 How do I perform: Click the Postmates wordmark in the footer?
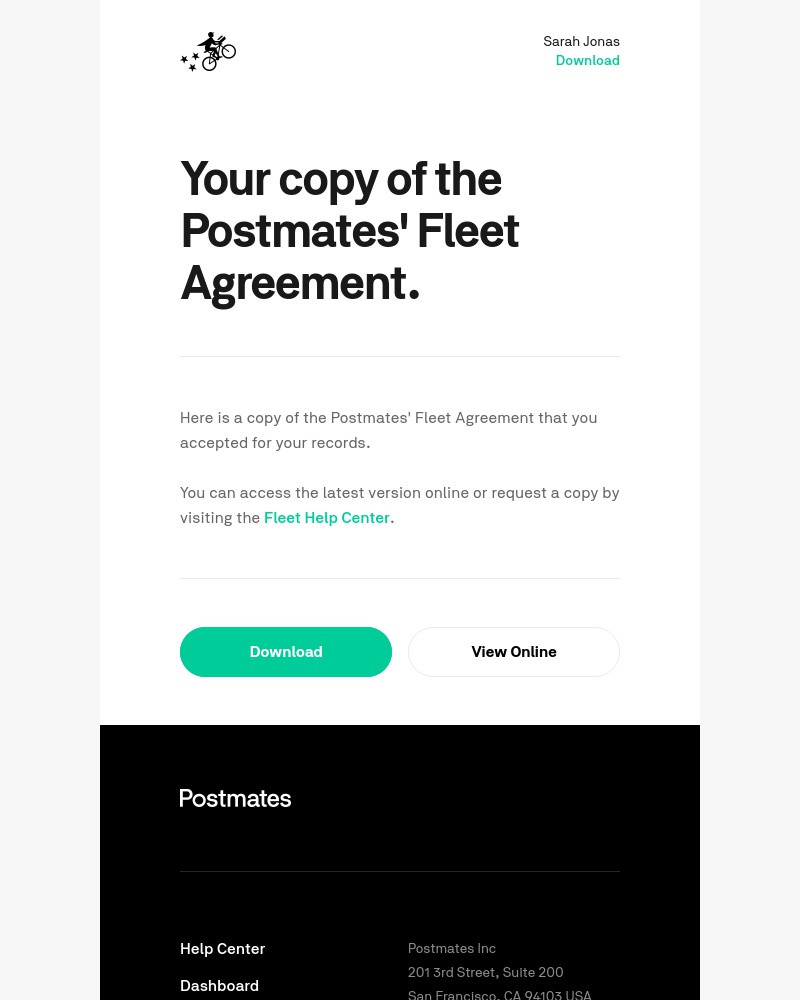pos(235,798)
